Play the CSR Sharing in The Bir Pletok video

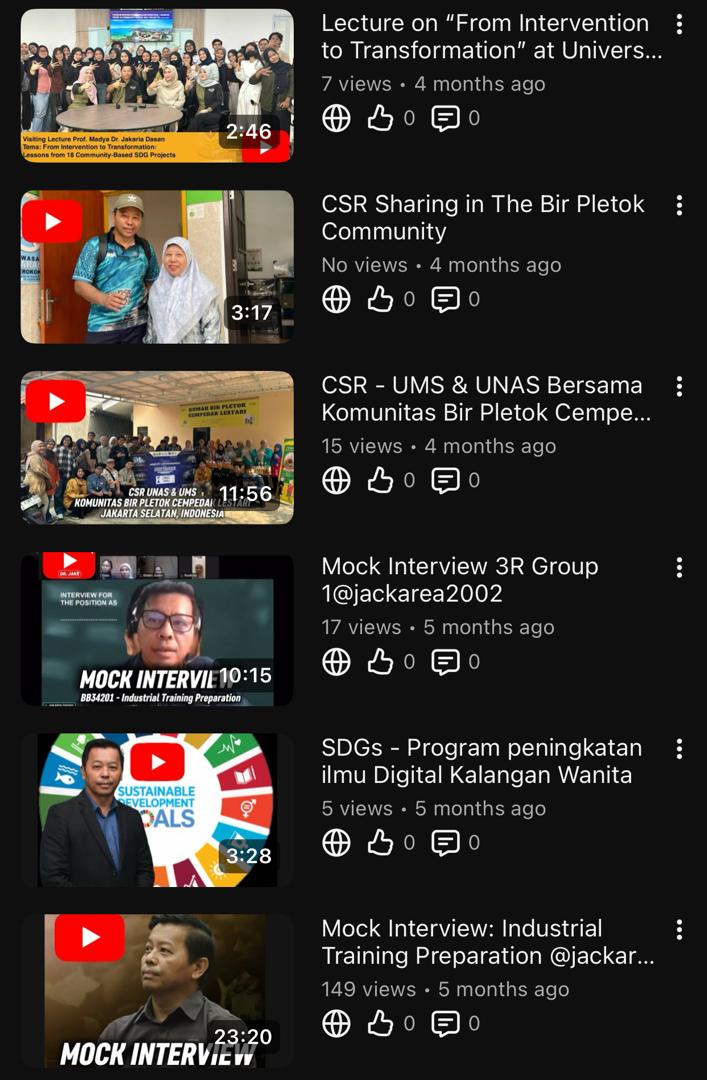pyautogui.click(x=157, y=267)
